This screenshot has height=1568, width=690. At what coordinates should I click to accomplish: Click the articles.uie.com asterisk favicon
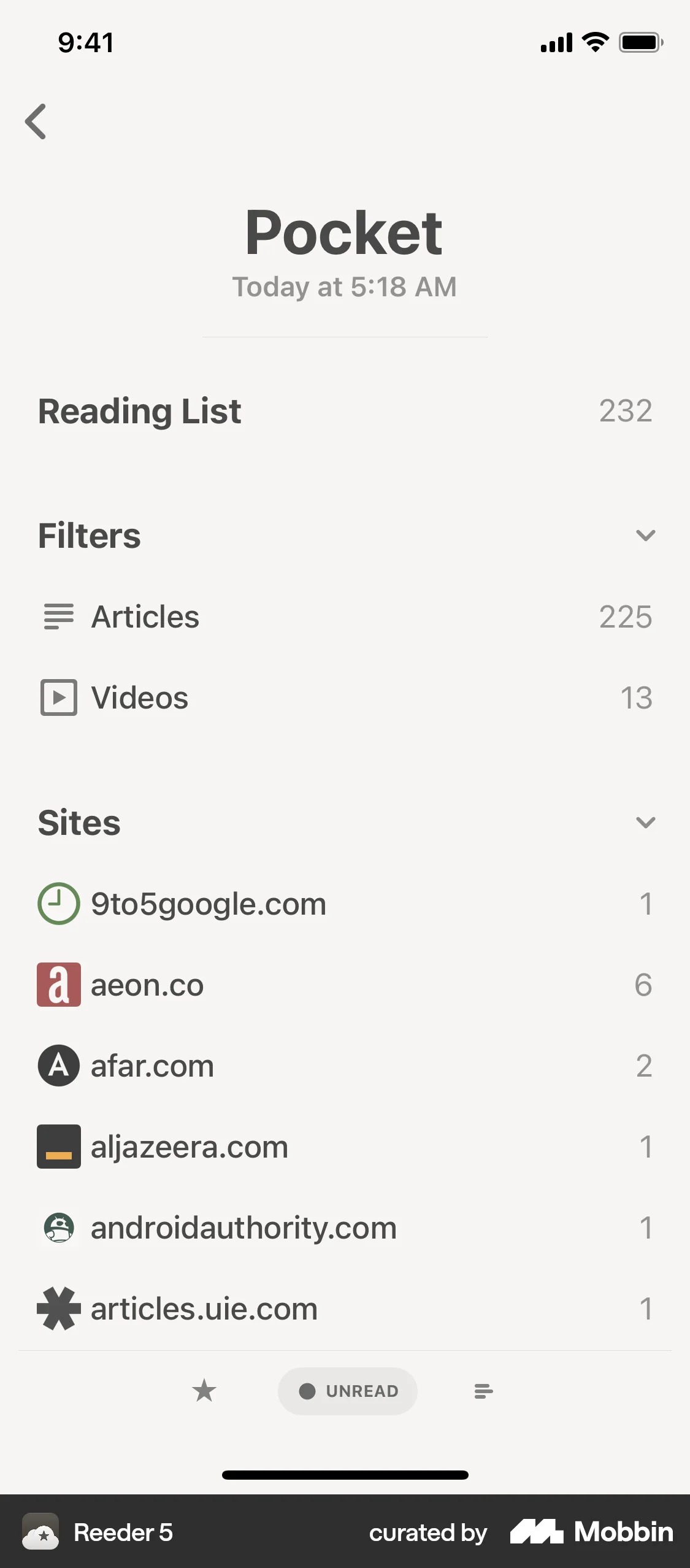coord(58,1309)
